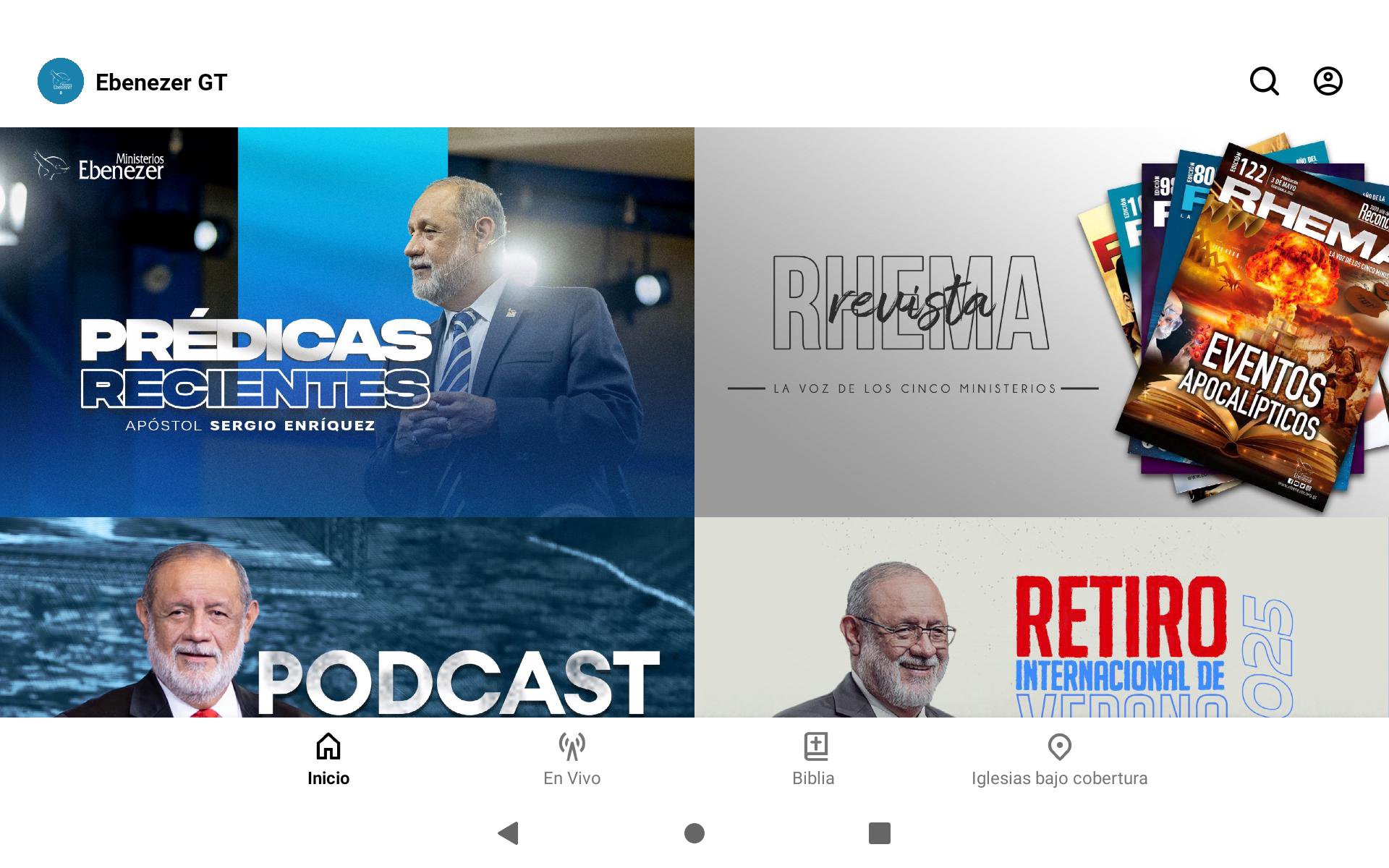Open the Revista Rhema tile

[x=1042, y=322]
